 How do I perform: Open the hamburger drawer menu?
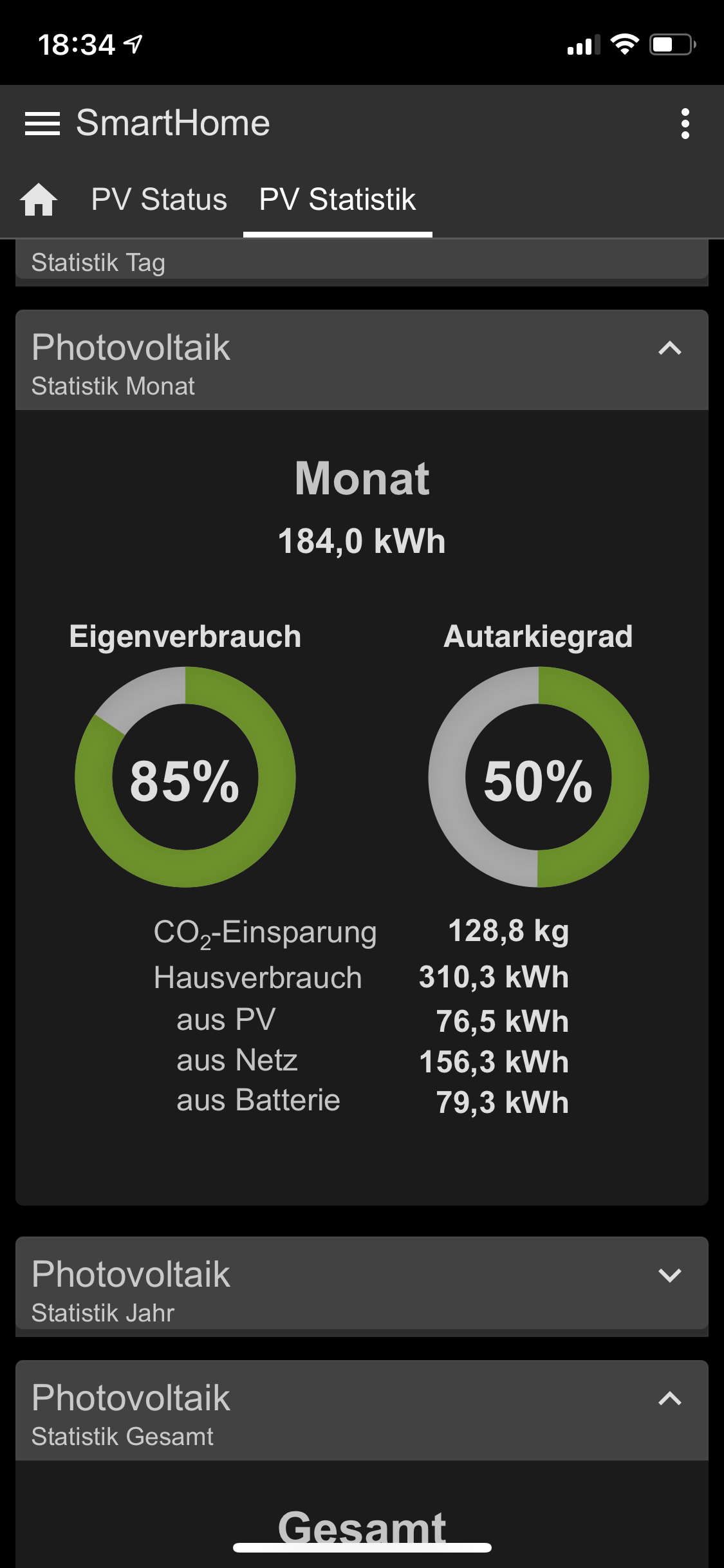pos(42,123)
